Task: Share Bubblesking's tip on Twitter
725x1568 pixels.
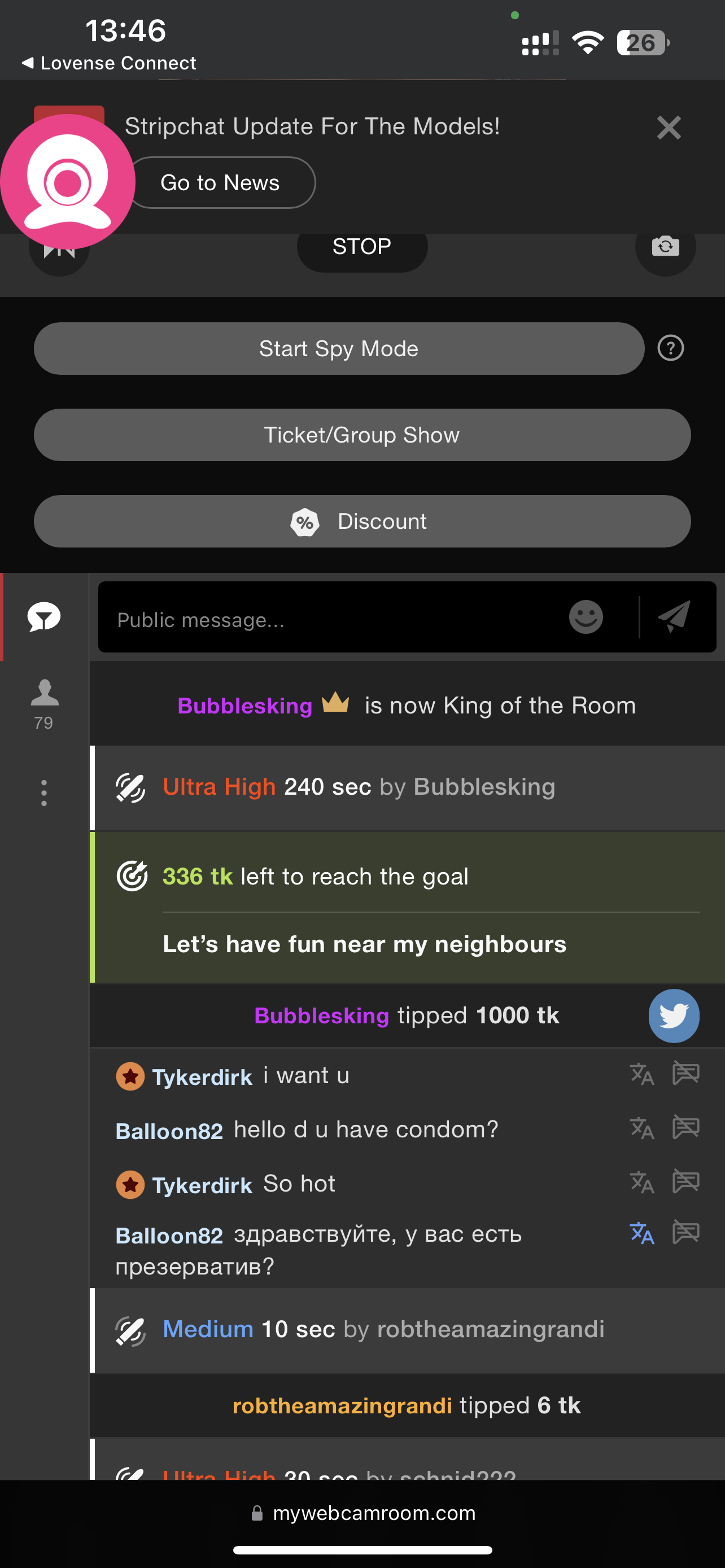Action: tap(673, 1015)
